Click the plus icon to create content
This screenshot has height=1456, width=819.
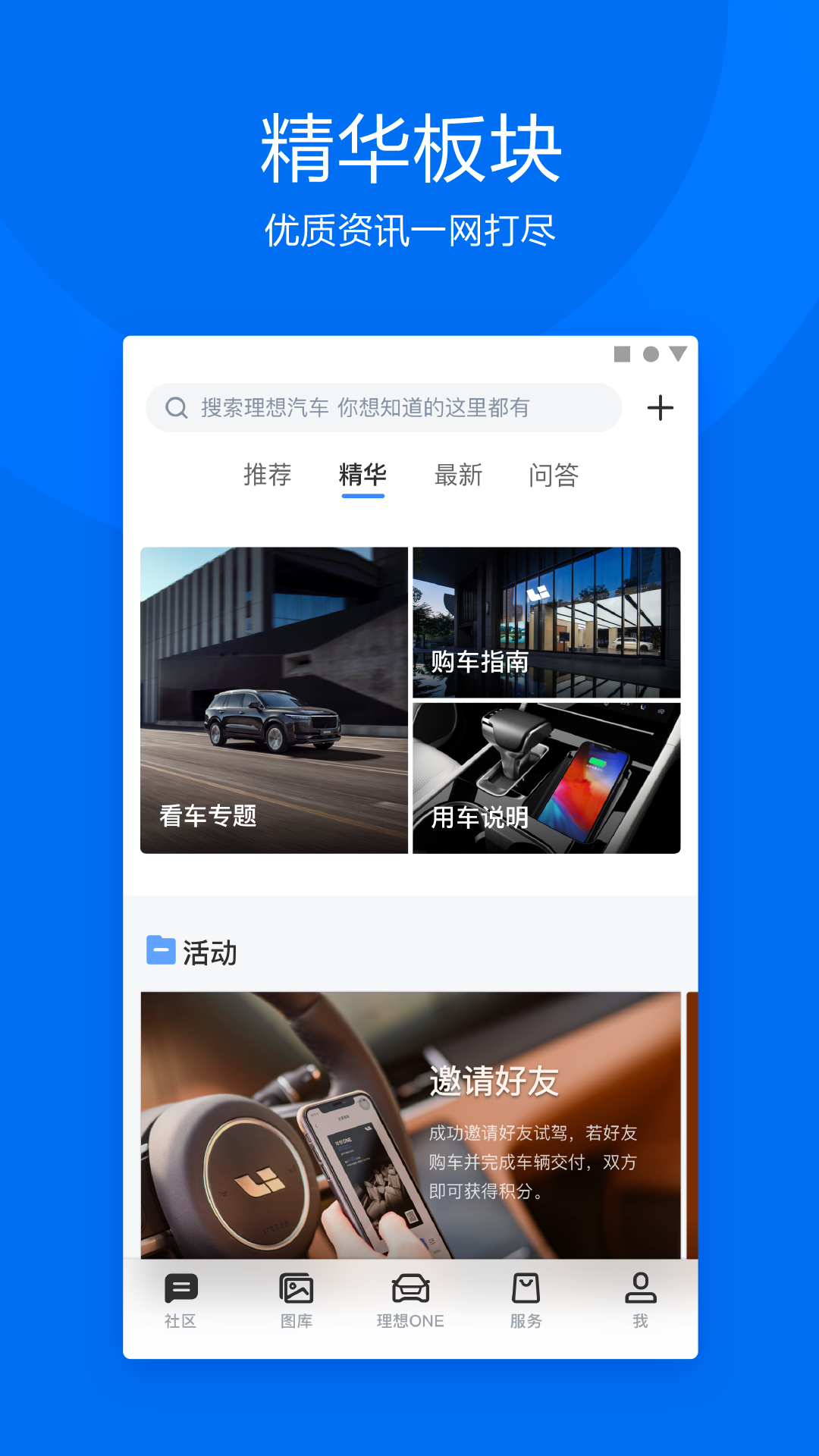click(x=661, y=407)
